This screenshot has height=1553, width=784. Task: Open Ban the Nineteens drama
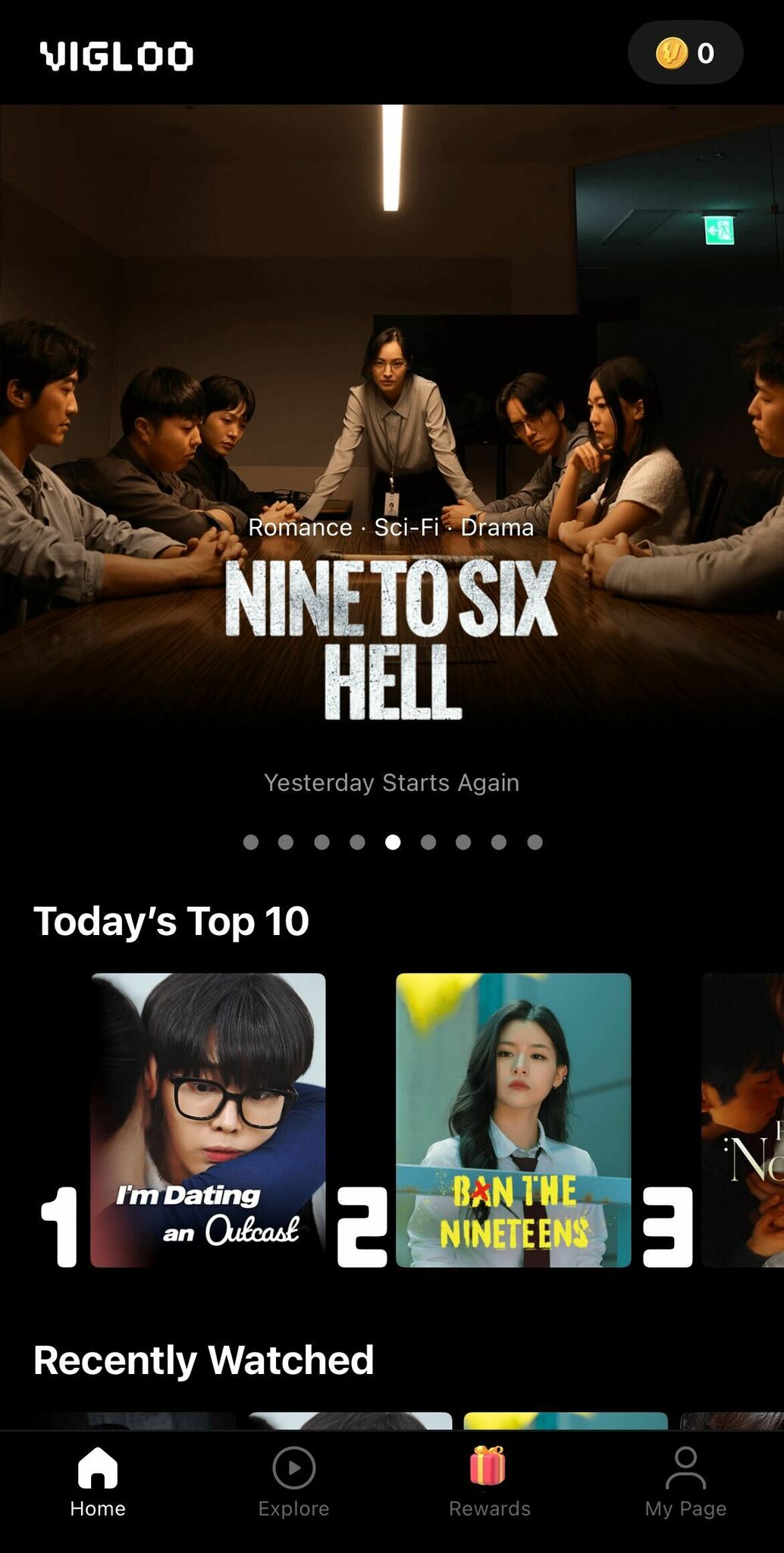pyautogui.click(x=513, y=1119)
